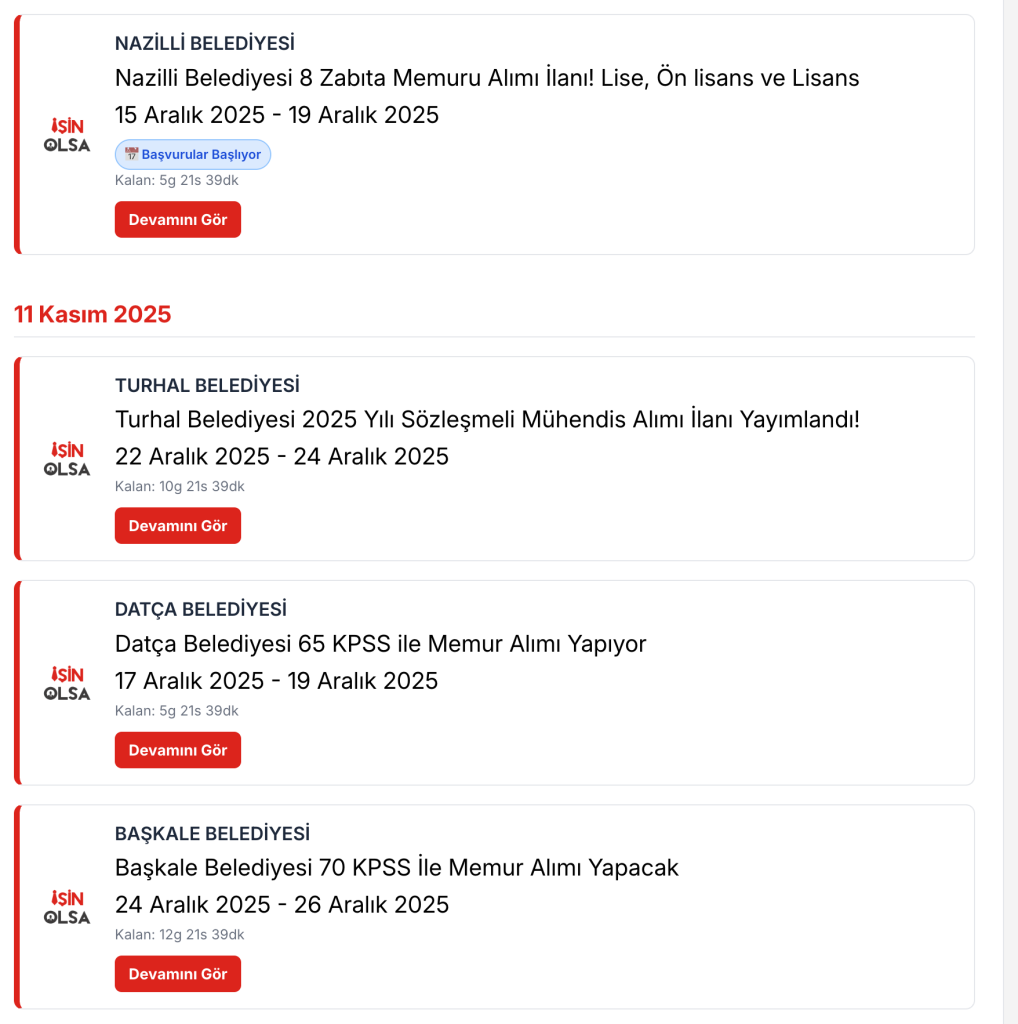The image size is (1018, 1024).
Task: Open Turhal Belediyesi listing via Devamını Gör
Action: pos(178,526)
